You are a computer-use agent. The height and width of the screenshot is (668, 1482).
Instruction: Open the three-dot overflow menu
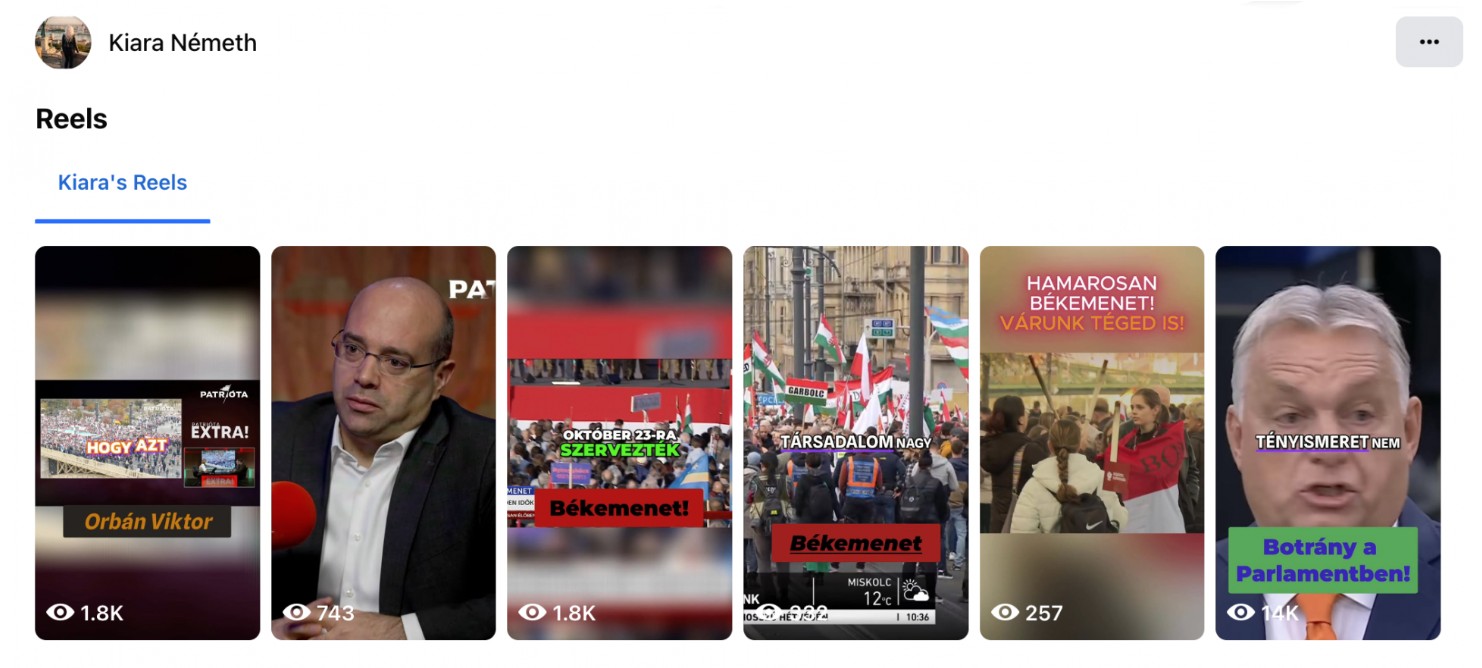pos(1428,42)
